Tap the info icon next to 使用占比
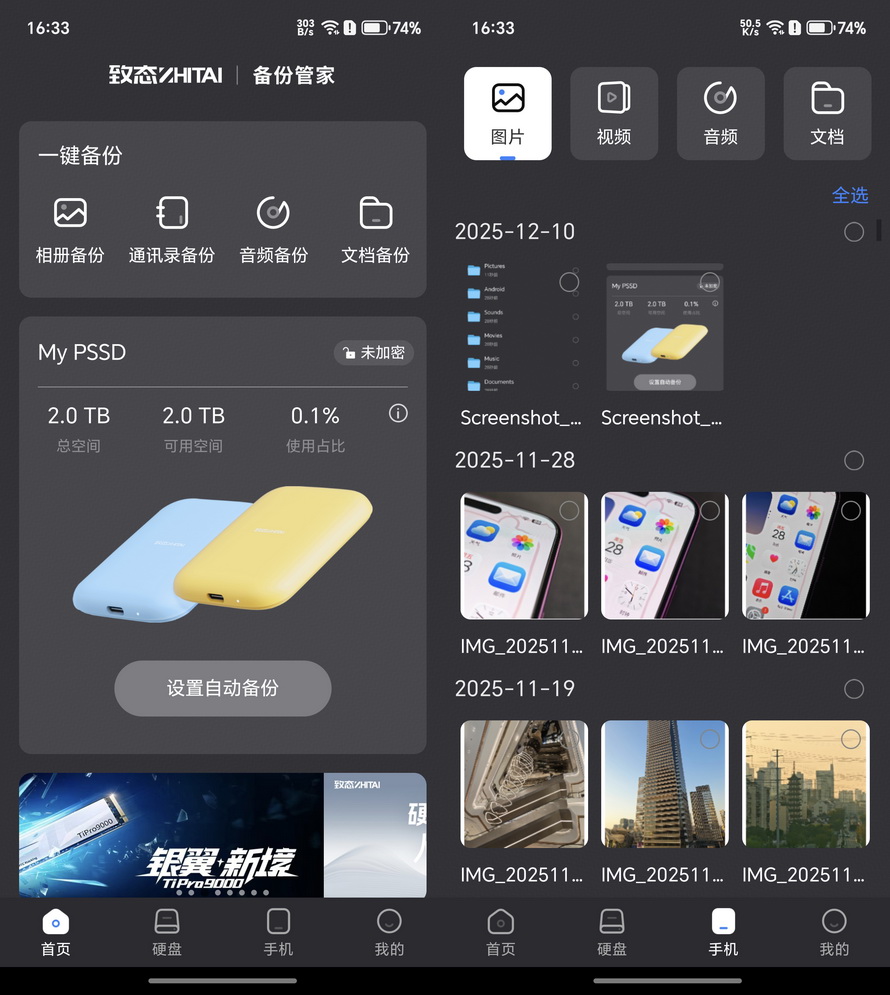Viewport: 890px width, 995px height. [398, 413]
